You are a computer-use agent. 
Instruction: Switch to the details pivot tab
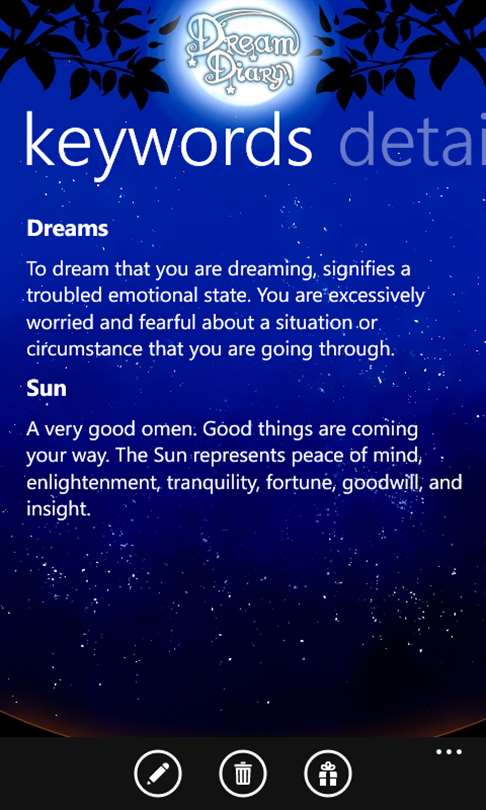tap(412, 141)
